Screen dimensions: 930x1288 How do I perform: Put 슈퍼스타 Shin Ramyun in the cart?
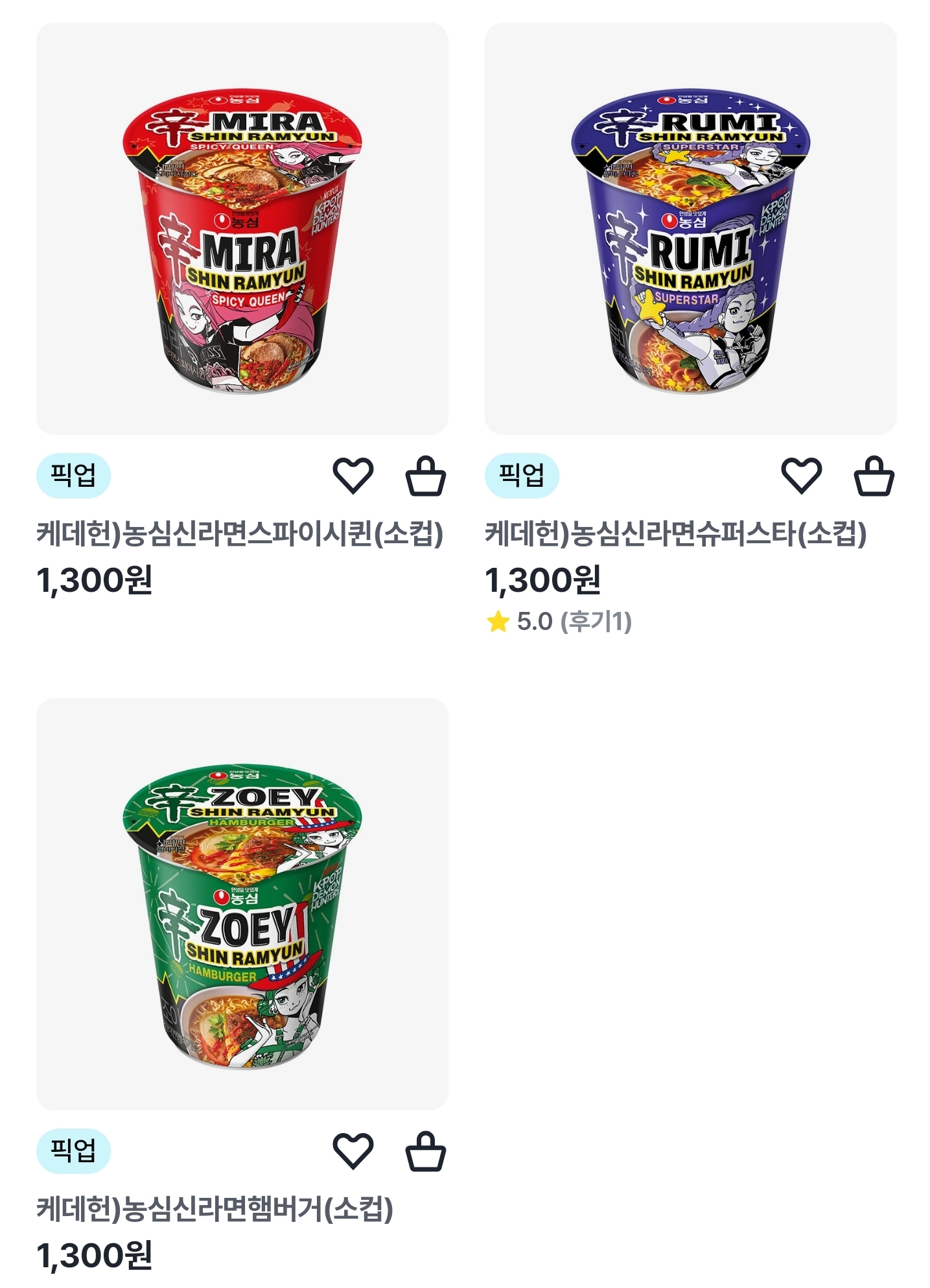[x=874, y=476]
